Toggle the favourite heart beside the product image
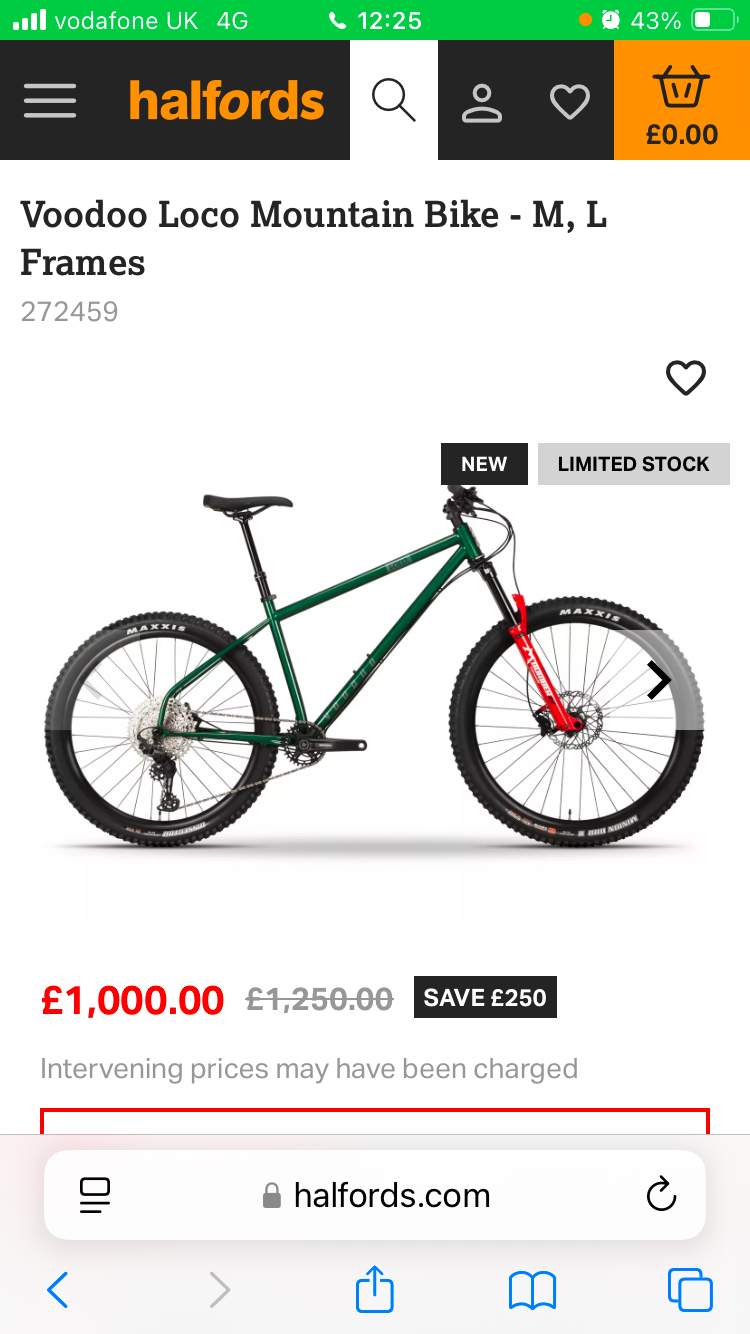750x1334 pixels. [686, 378]
